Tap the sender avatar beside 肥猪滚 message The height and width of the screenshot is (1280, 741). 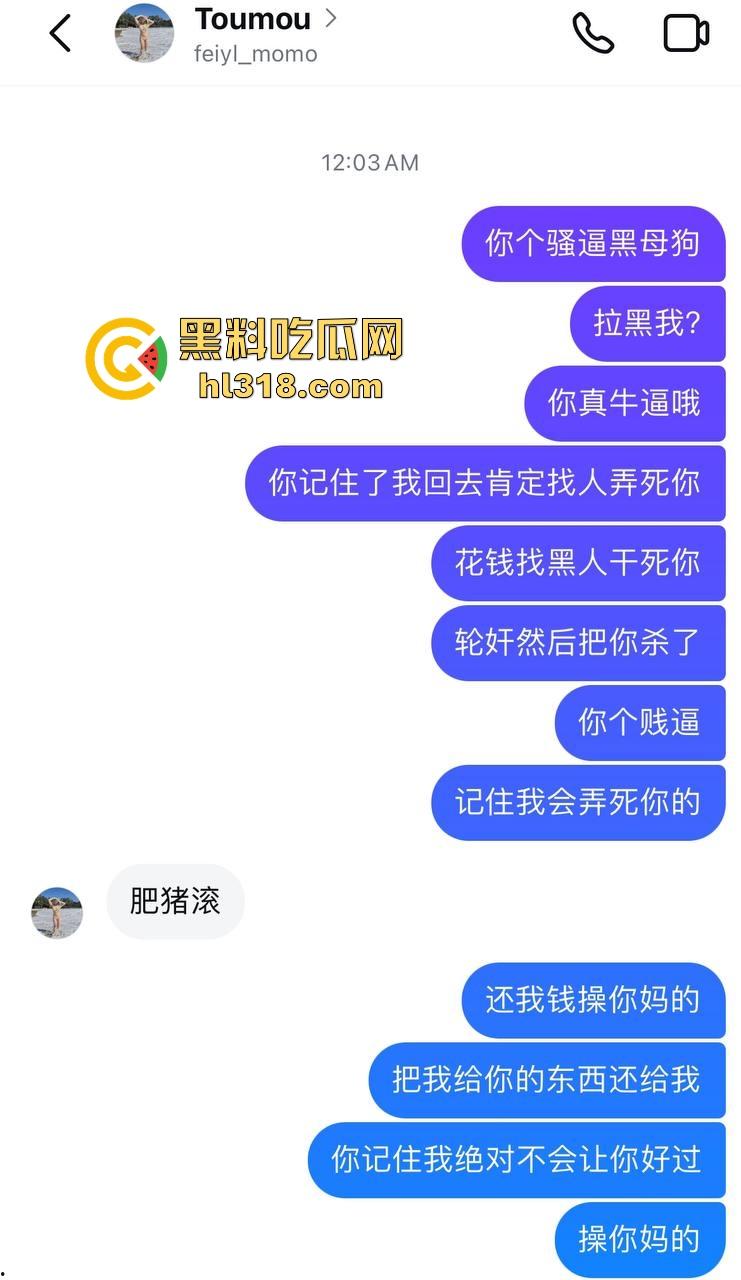pos(56,912)
